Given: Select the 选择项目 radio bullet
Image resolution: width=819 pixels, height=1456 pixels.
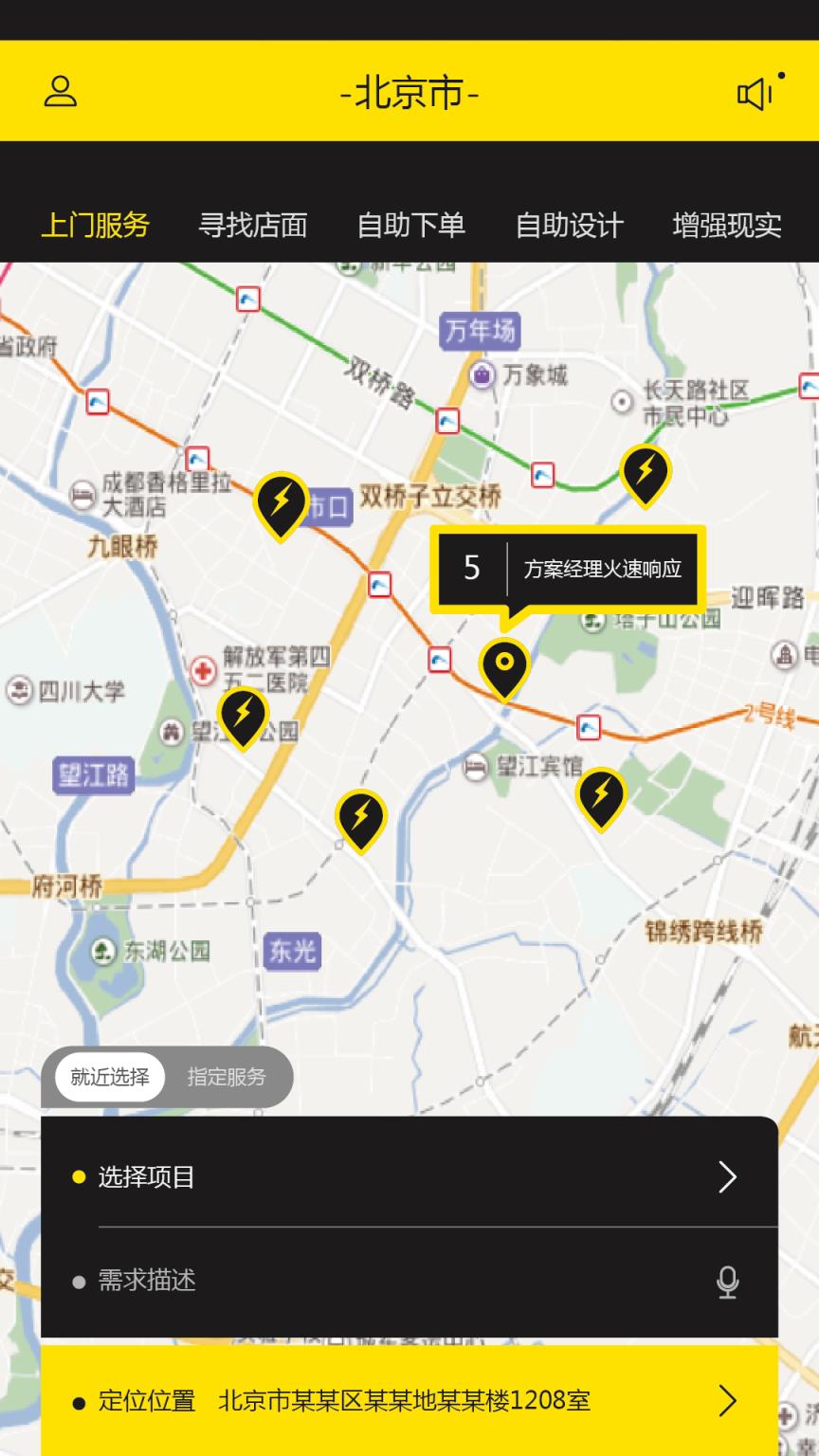Looking at the screenshot, I should [77, 1177].
